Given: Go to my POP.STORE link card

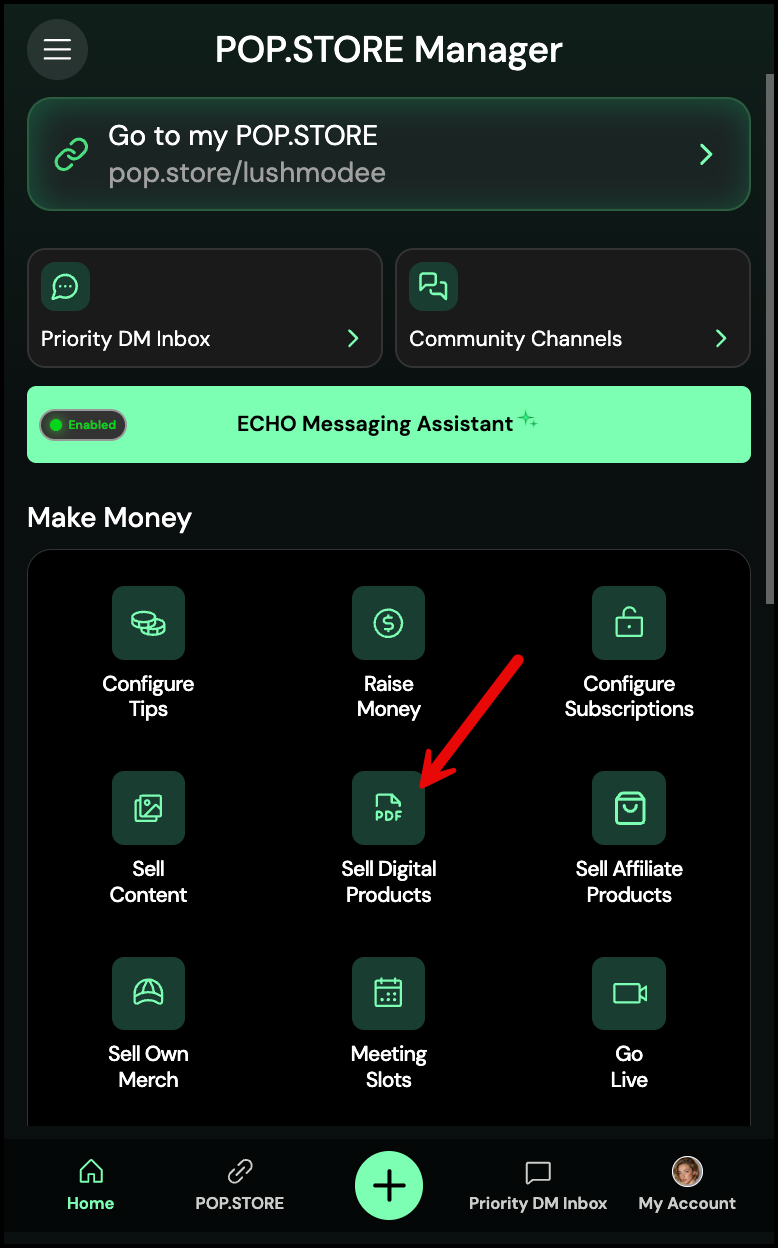Looking at the screenshot, I should [x=388, y=154].
